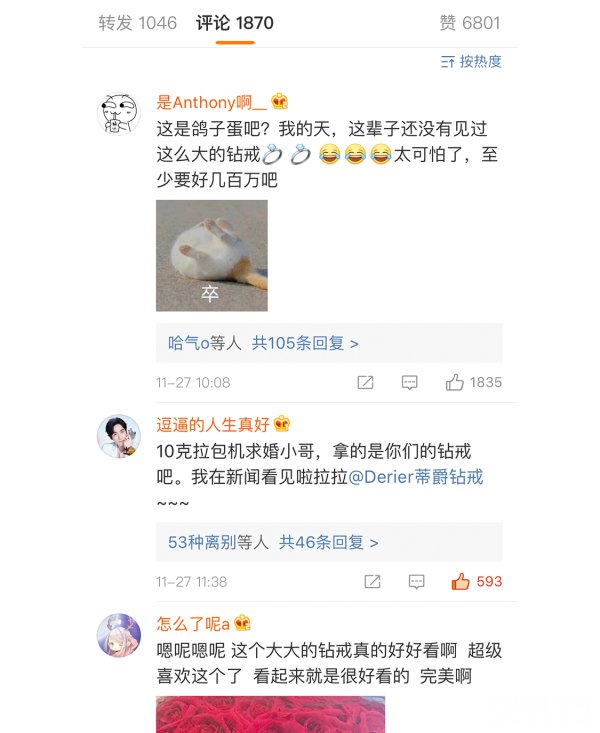The image size is (600, 733).
Task: Open the 按热度 sort option
Action: point(471,62)
